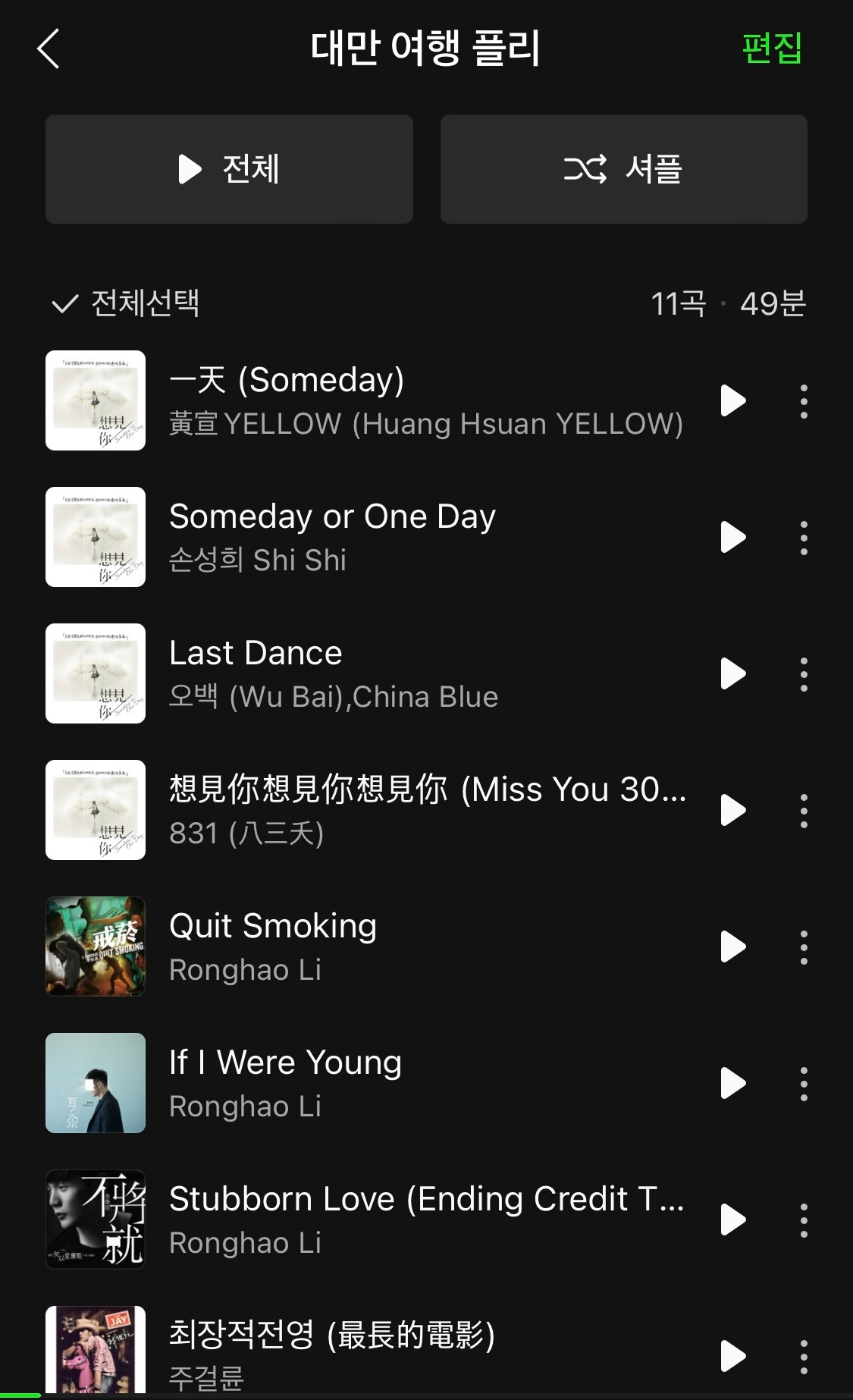
Task: Show more options for Someday or One Day
Action: (x=804, y=538)
